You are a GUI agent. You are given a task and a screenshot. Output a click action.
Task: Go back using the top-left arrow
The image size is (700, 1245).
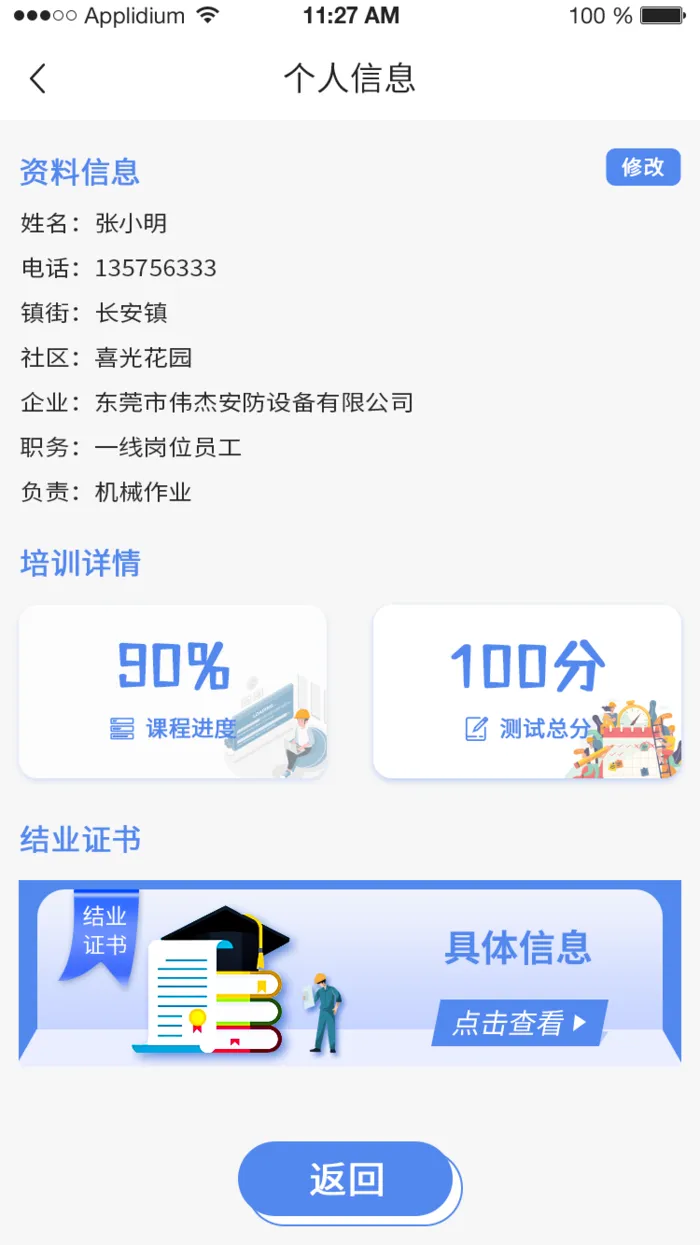[38, 78]
